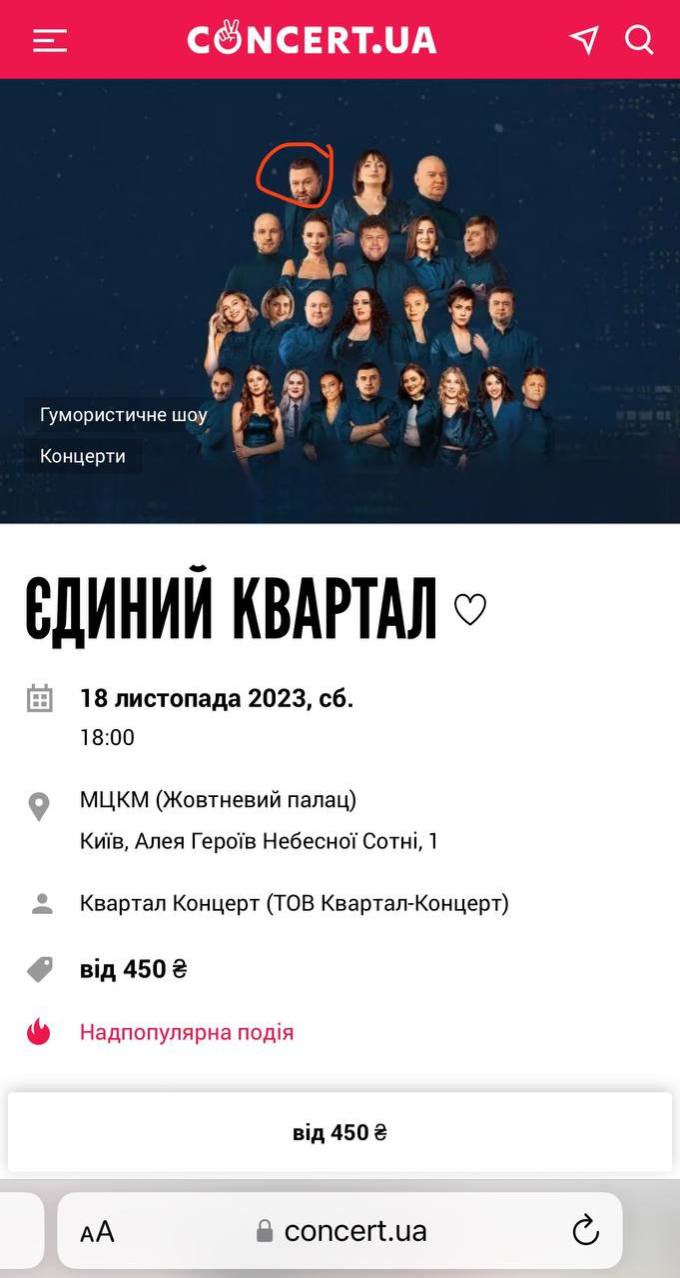Add Єдиний Квартал to favorites heart
This screenshot has height=1278, width=680.
pos(470,609)
